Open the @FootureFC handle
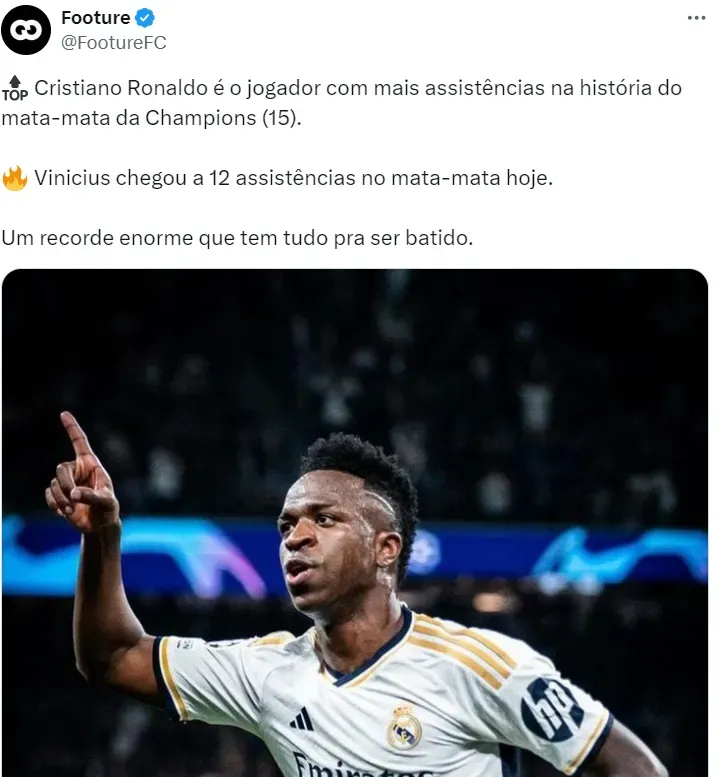Screen dimensions: 723x777 click(x=113, y=42)
